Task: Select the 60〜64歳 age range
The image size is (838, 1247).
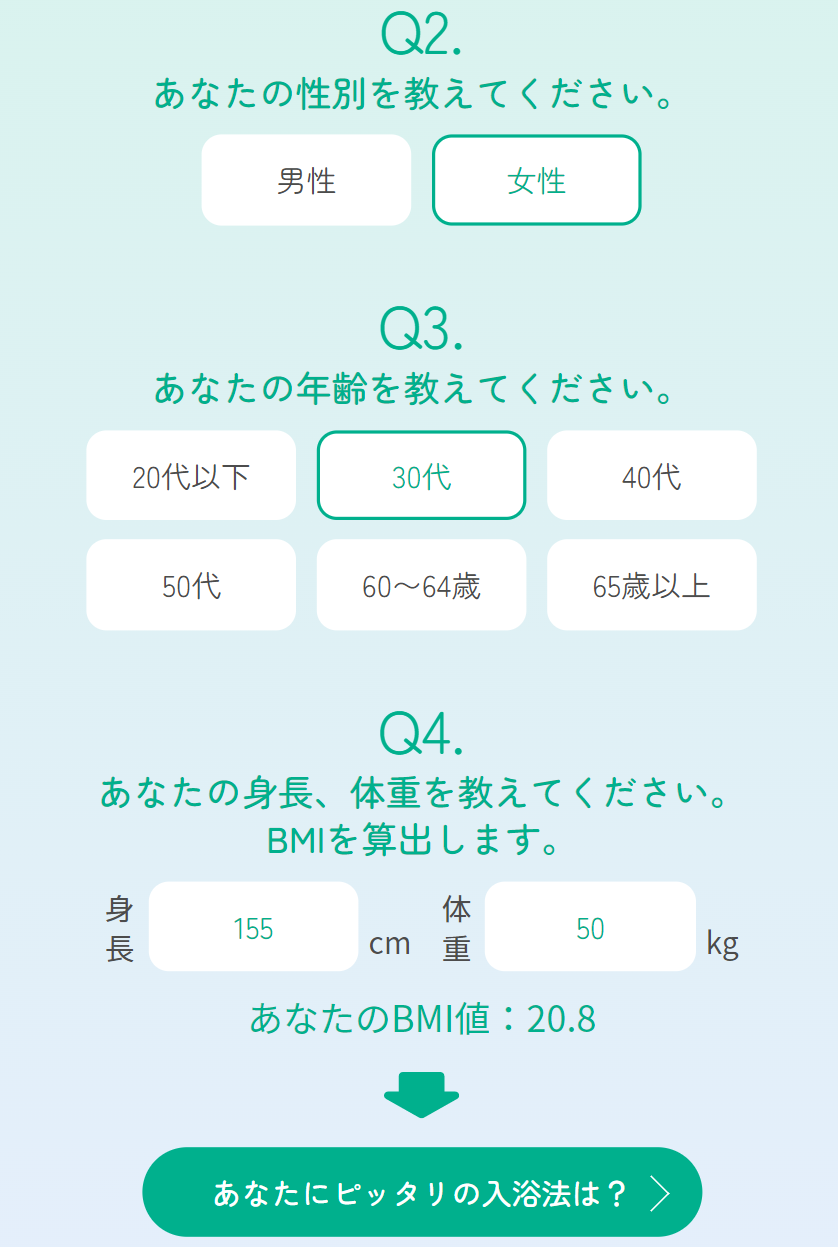Action: pyautogui.click(x=421, y=585)
